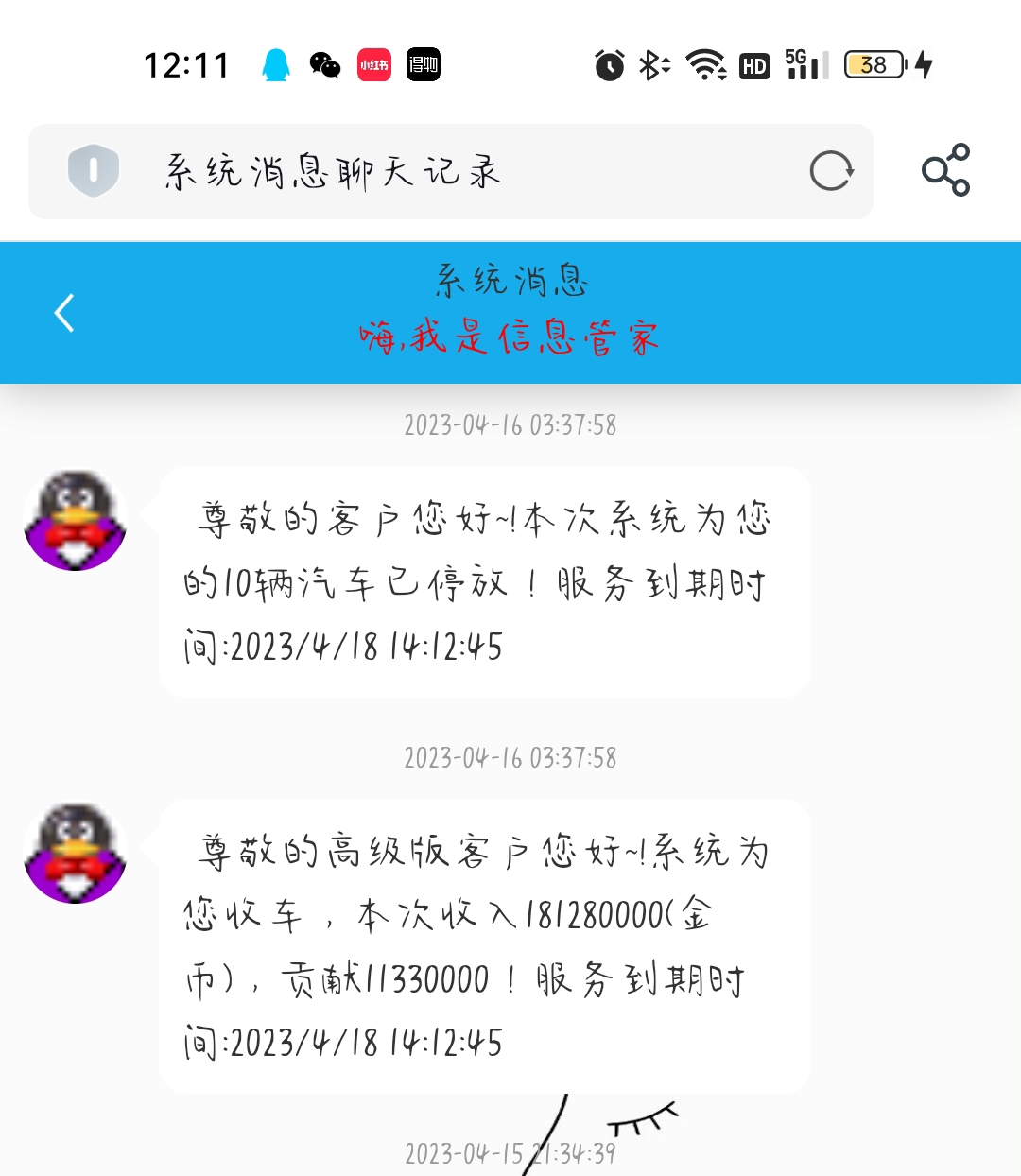
Task: Tap the 5G signal indicator
Action: 802,64
